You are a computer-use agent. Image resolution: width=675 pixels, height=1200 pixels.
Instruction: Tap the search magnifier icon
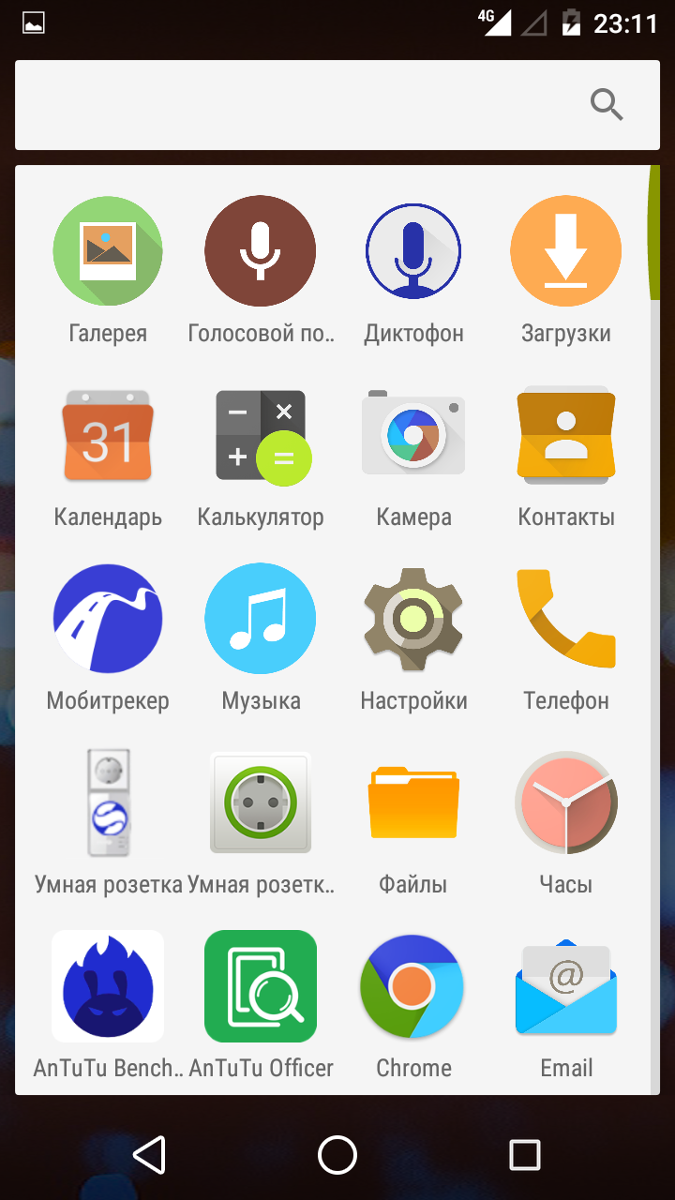(606, 104)
